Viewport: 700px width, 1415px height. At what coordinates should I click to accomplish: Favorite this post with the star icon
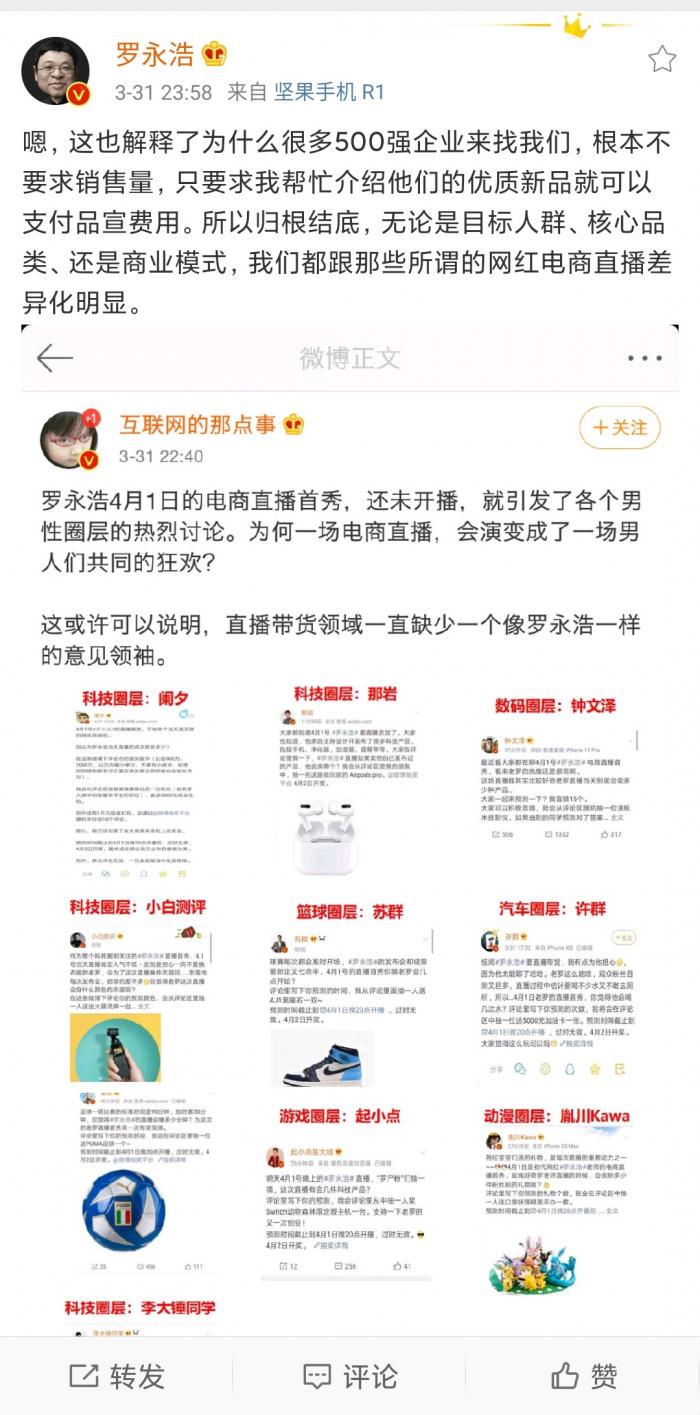[x=661, y=59]
